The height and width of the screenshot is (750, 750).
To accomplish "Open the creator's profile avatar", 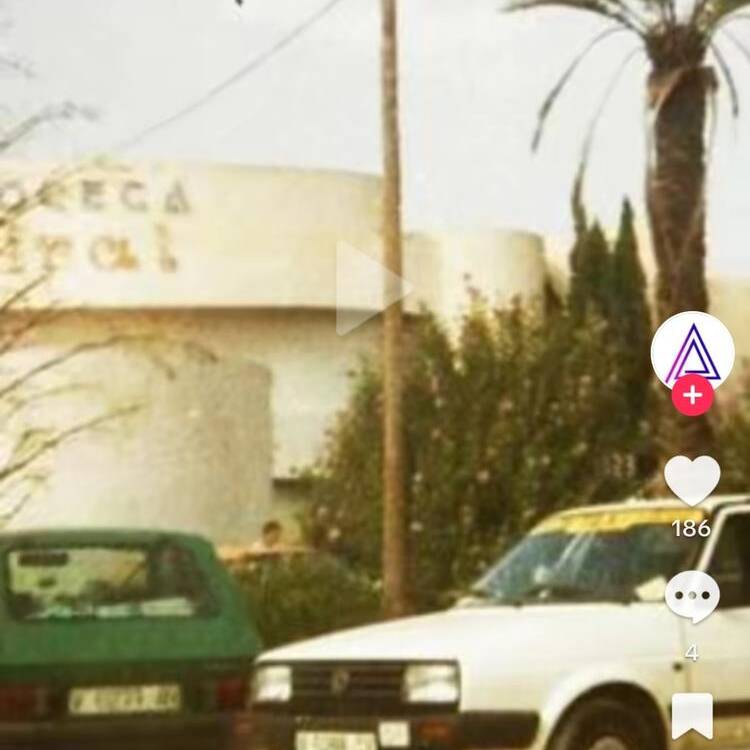I will click(692, 350).
